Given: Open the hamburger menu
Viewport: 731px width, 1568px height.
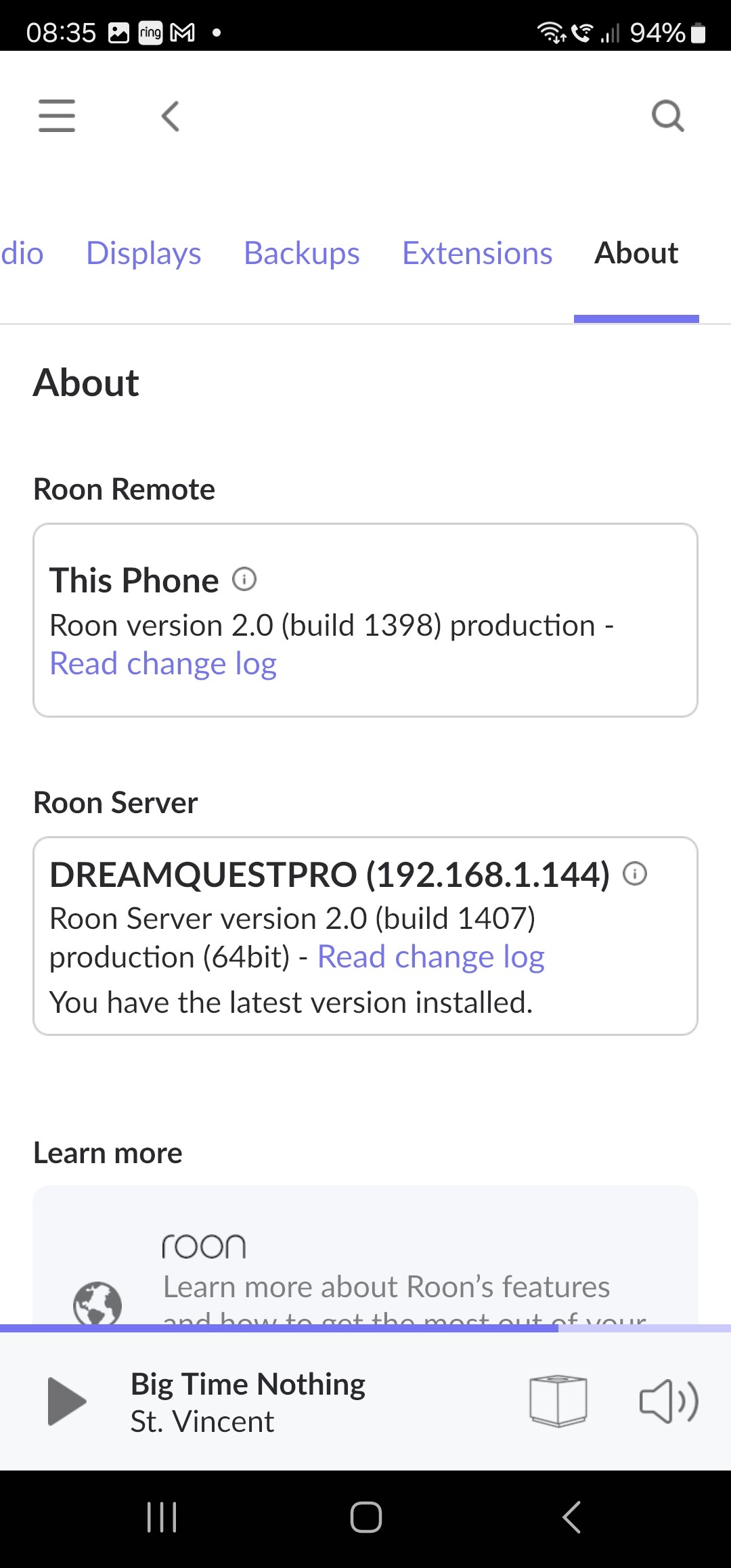Looking at the screenshot, I should (x=57, y=116).
